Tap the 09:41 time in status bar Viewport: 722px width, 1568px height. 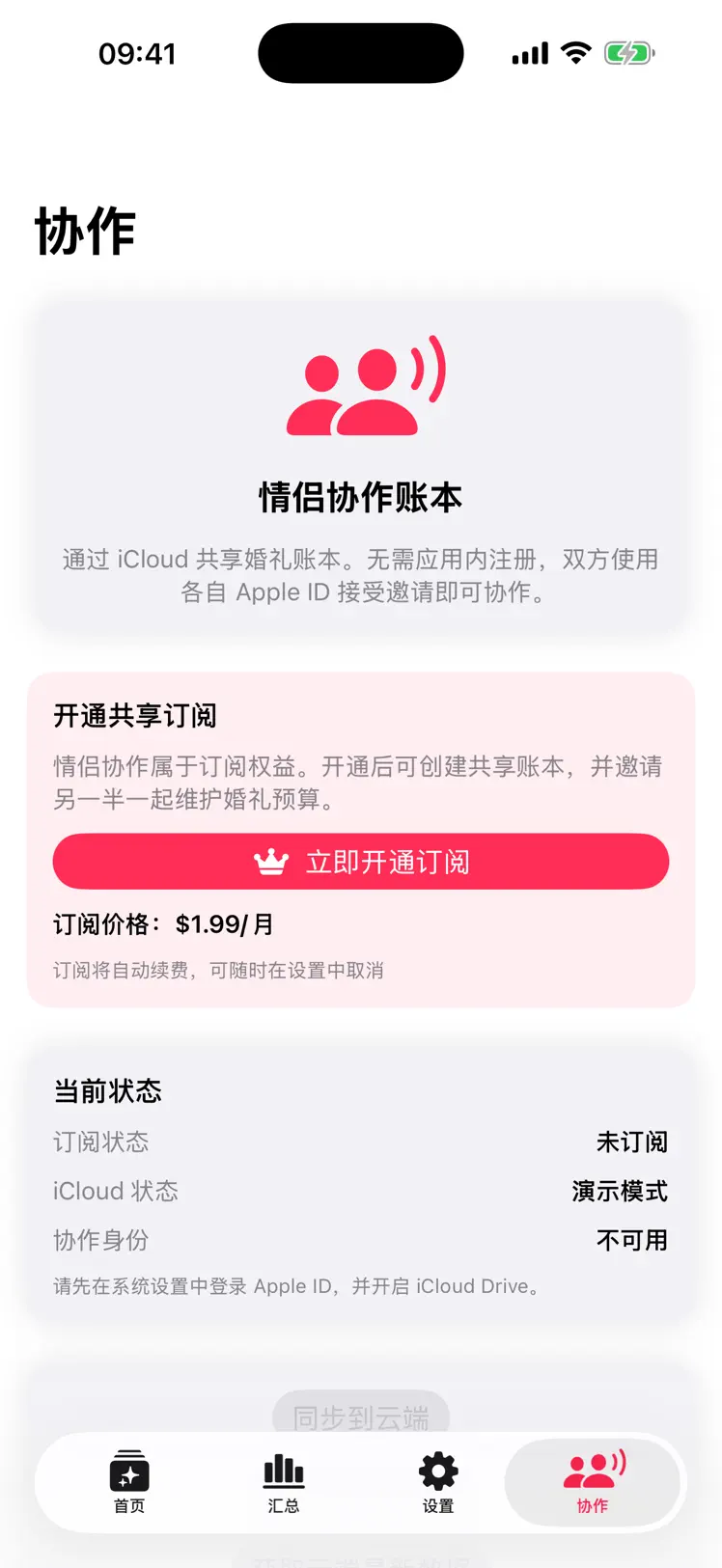pyautogui.click(x=138, y=53)
